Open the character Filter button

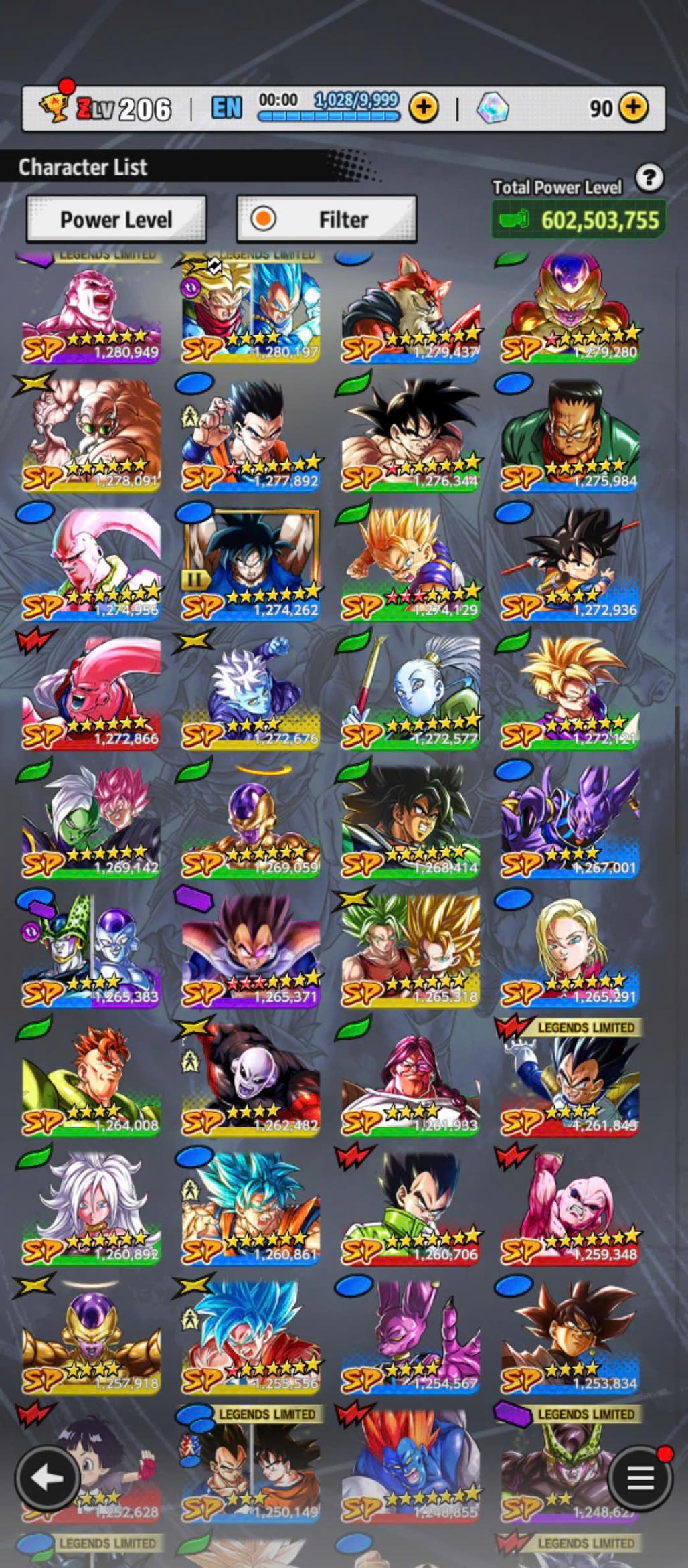tap(327, 219)
